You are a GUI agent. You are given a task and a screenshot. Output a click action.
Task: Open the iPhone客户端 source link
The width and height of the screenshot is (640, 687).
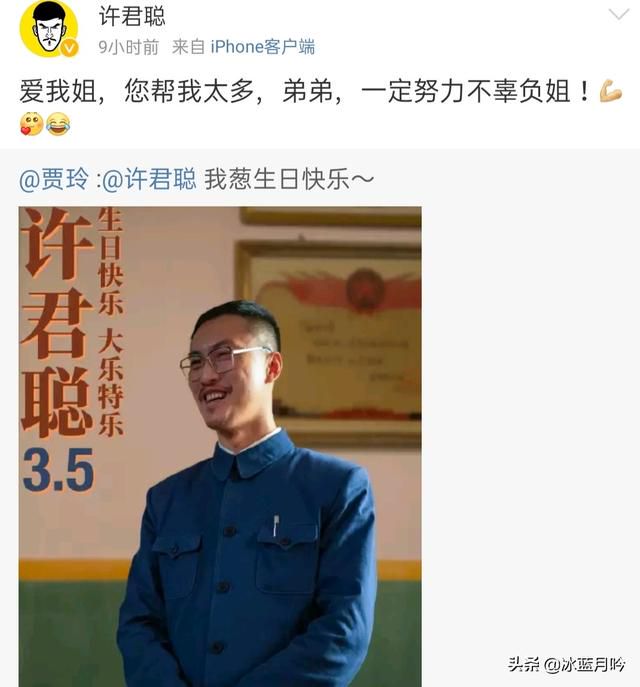pos(262,46)
